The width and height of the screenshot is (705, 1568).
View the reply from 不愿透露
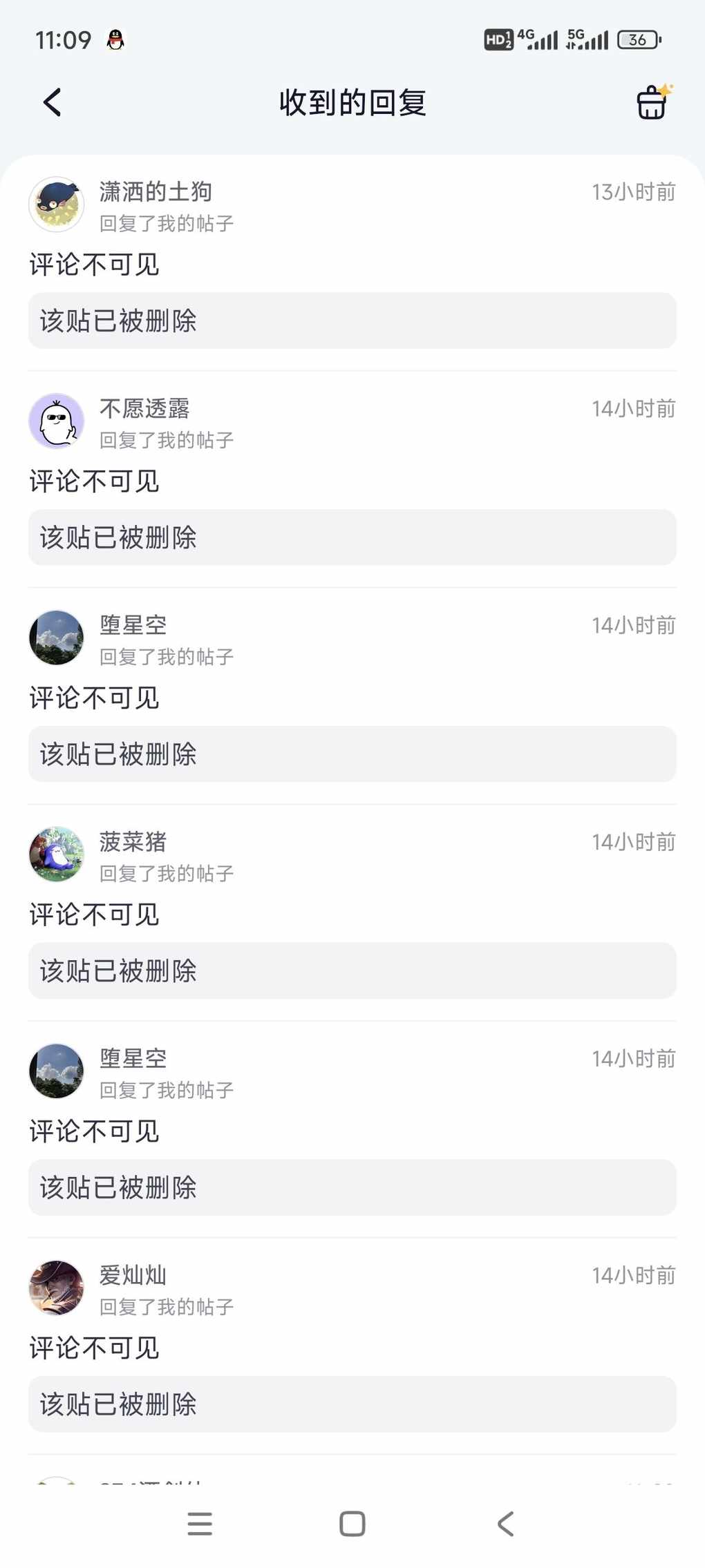(x=95, y=481)
